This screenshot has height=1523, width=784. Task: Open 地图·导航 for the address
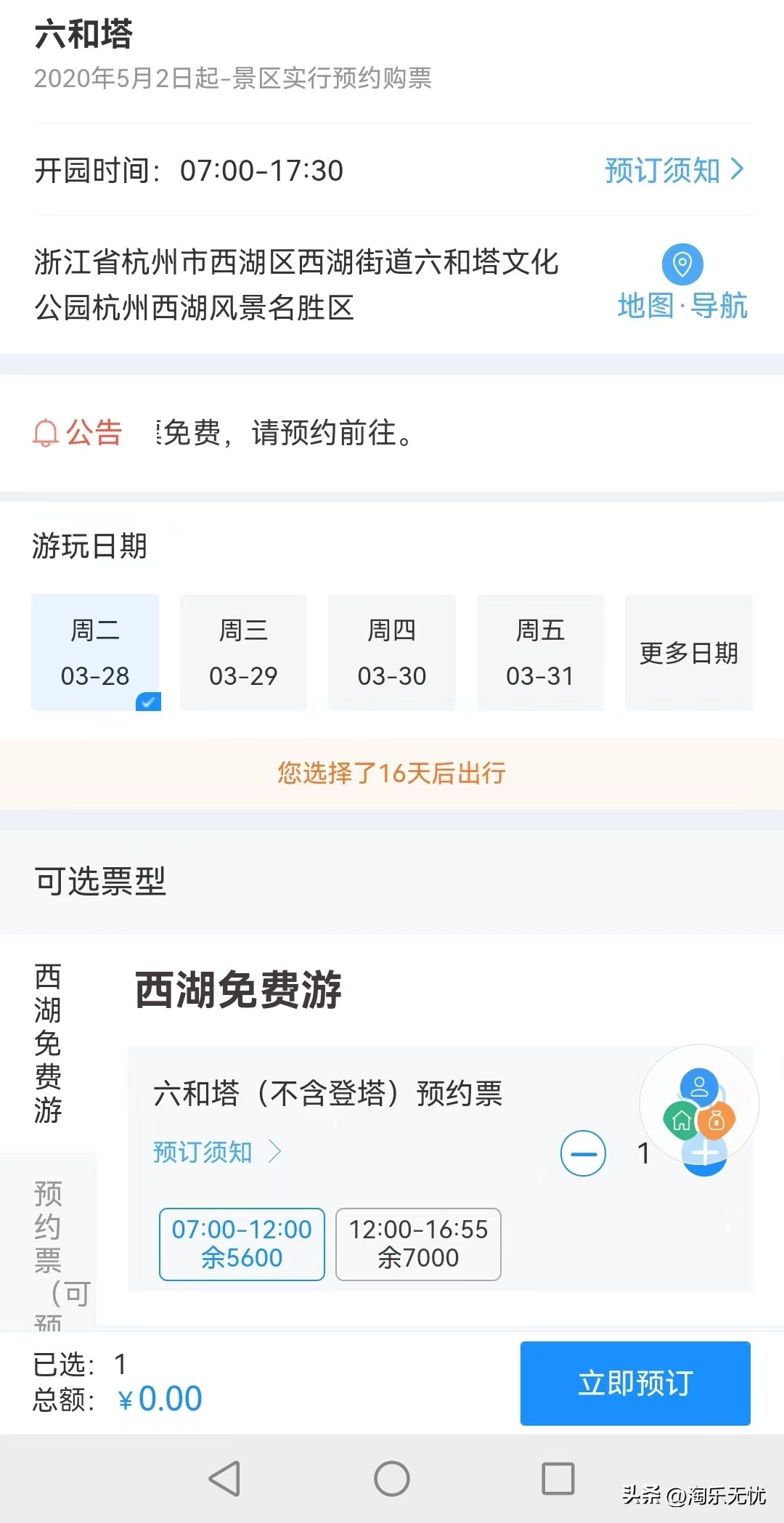click(682, 283)
